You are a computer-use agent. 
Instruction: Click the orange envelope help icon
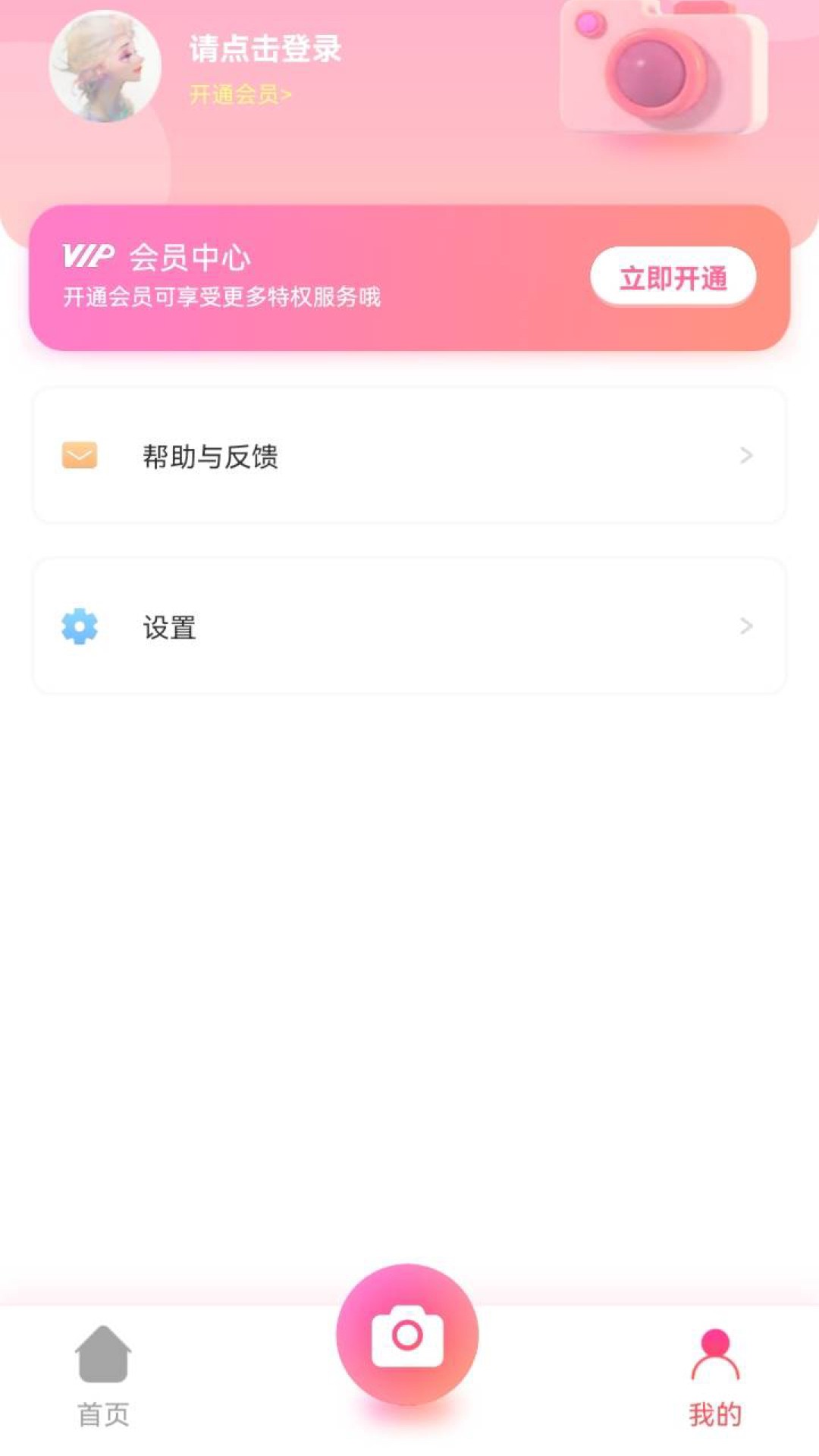click(78, 456)
